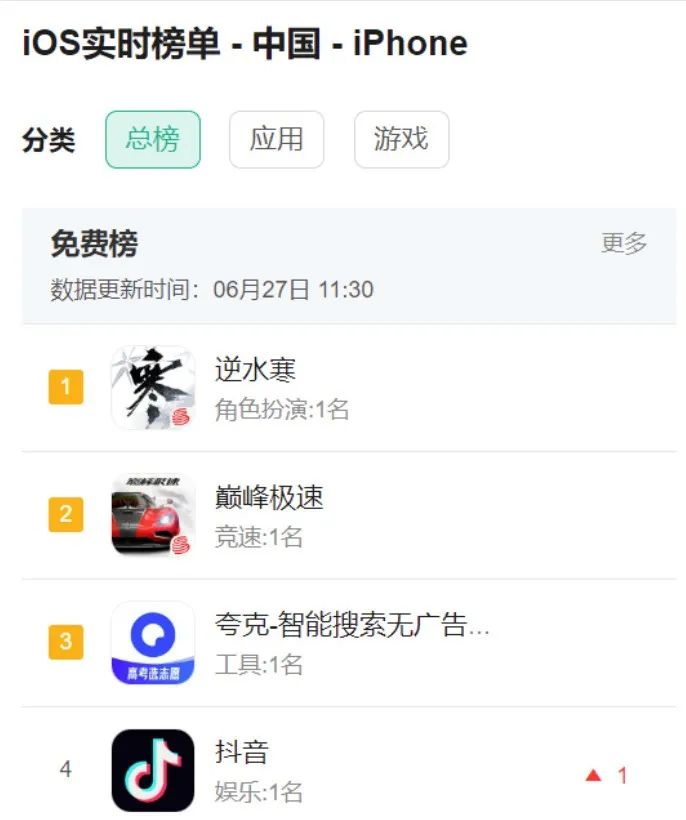Open the 抖音 app entry
686x820 pixels.
[241, 752]
